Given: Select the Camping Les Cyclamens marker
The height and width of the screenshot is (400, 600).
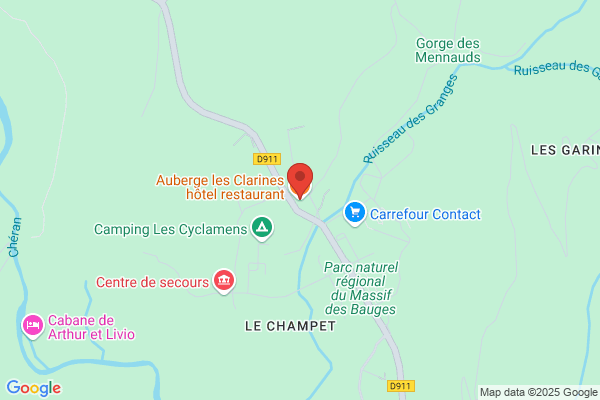Looking at the screenshot, I should tap(262, 229).
